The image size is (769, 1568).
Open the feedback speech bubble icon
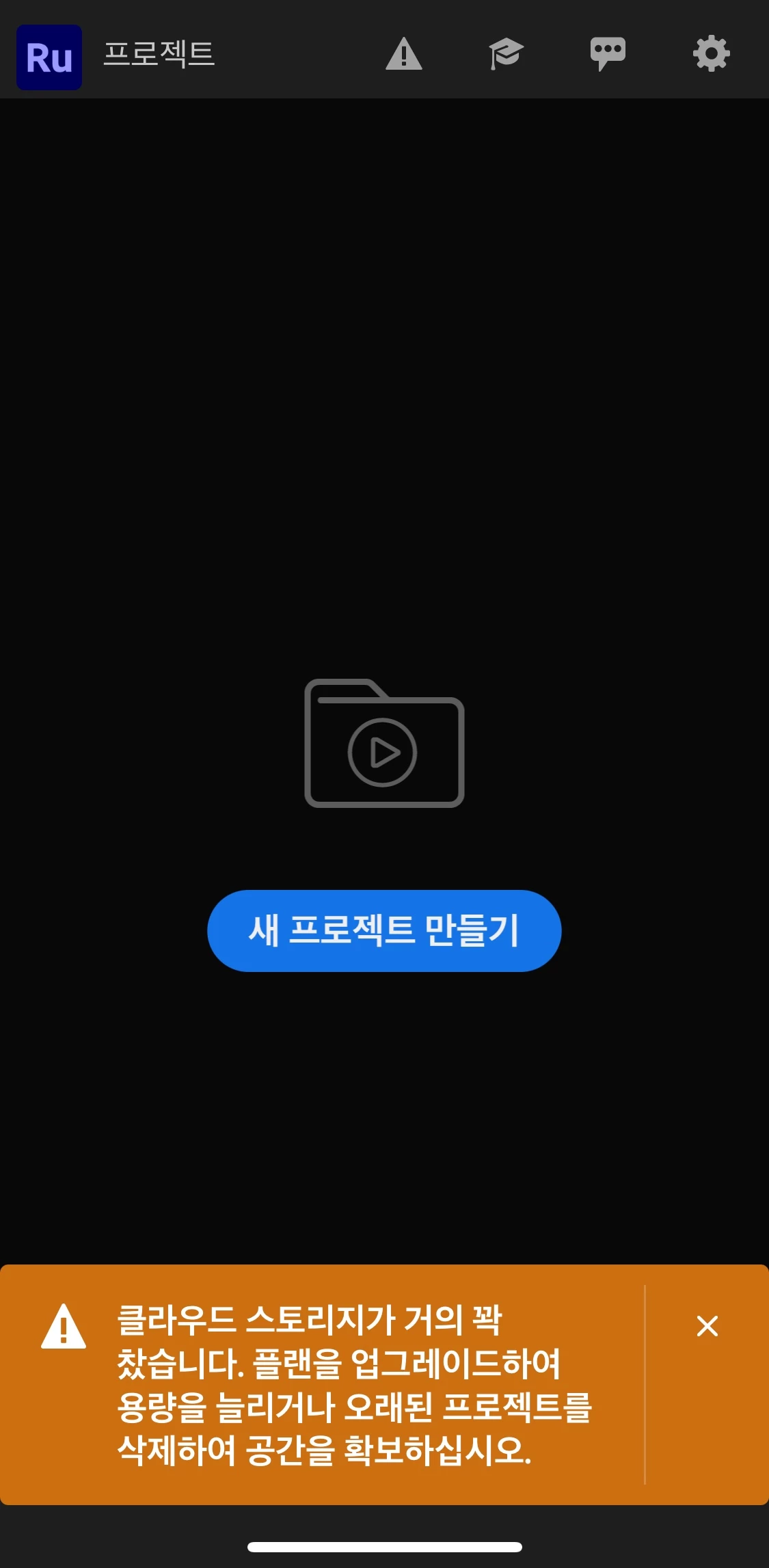(608, 54)
